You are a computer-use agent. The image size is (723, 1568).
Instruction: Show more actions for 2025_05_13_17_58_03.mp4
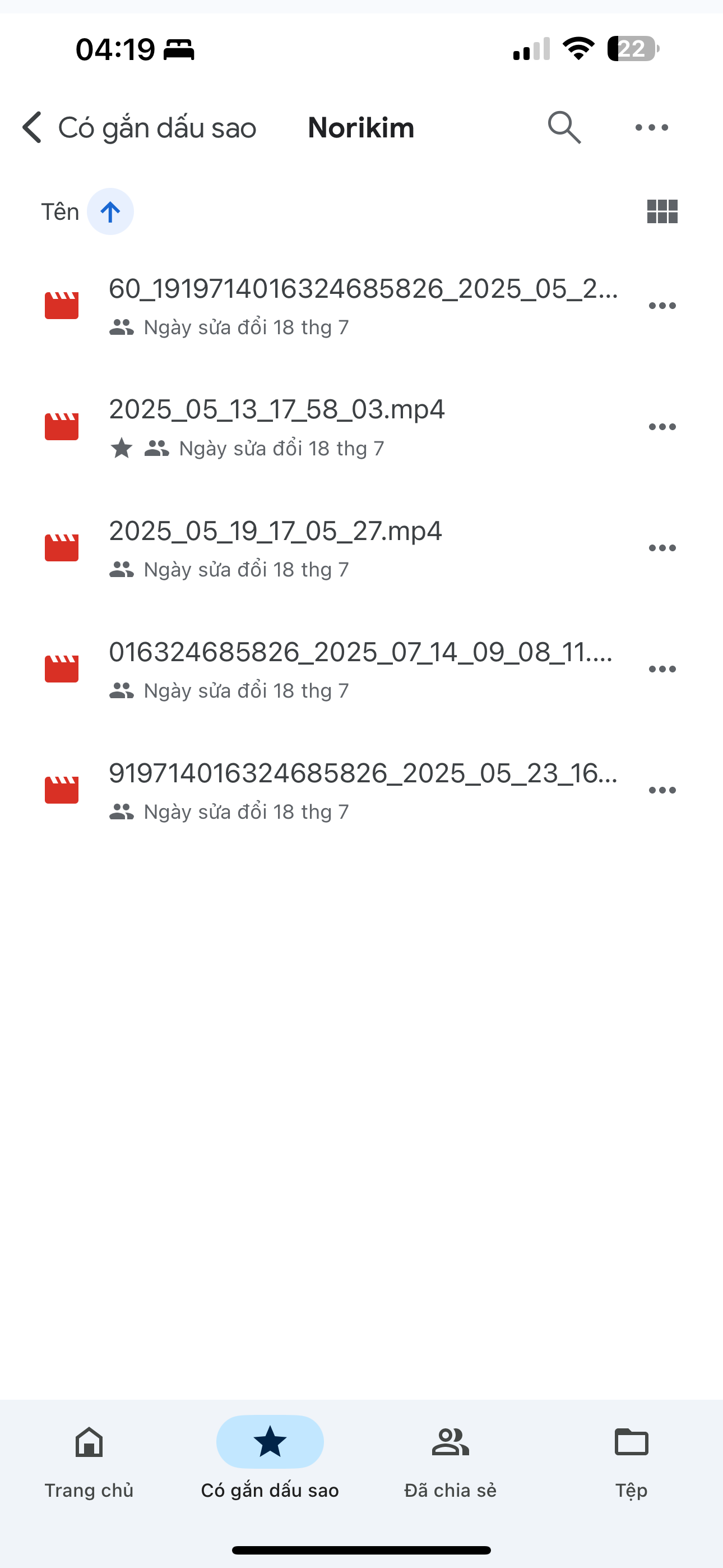tap(662, 427)
